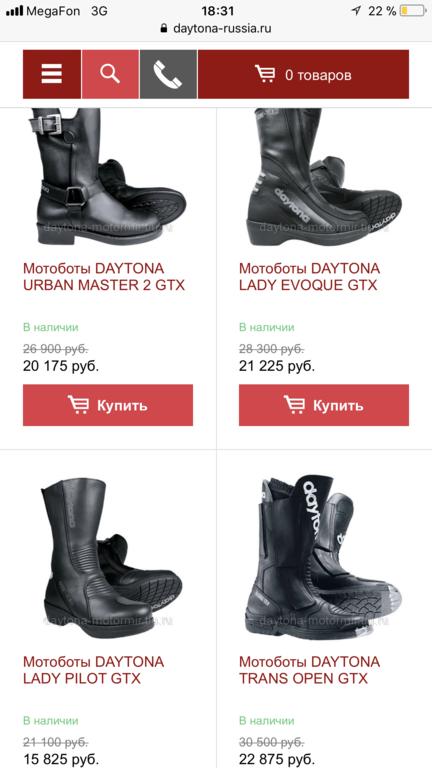View the LADY PILOT GTX boot image

(x=113, y=556)
